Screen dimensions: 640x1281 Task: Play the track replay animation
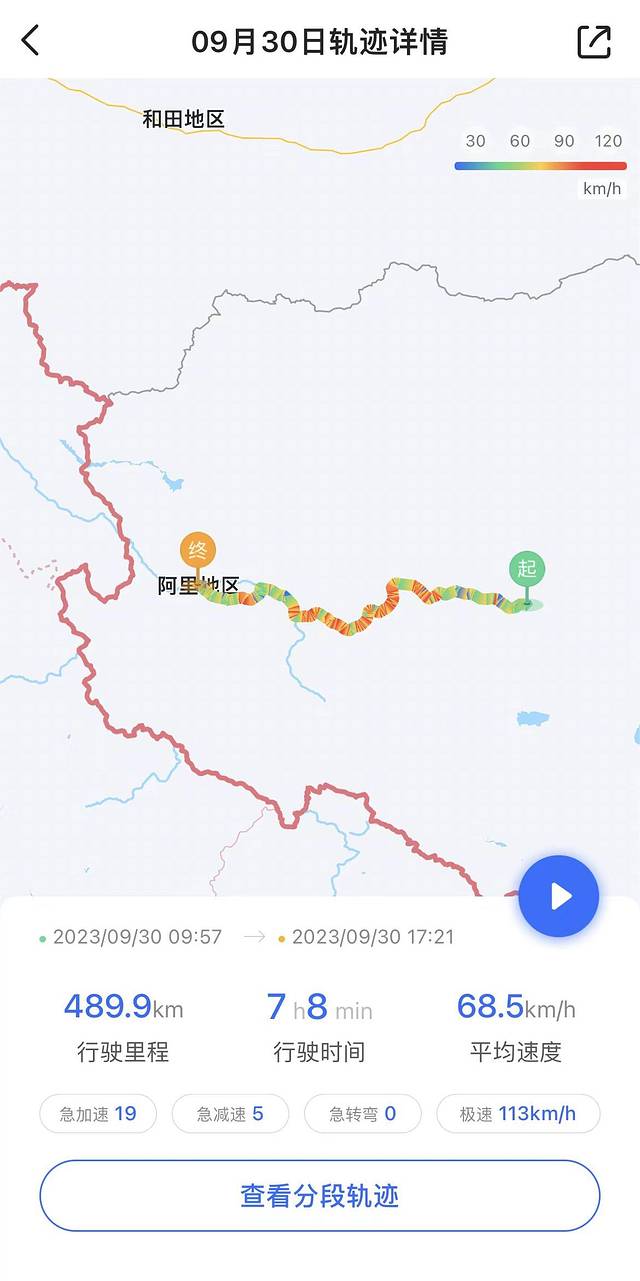coord(559,896)
